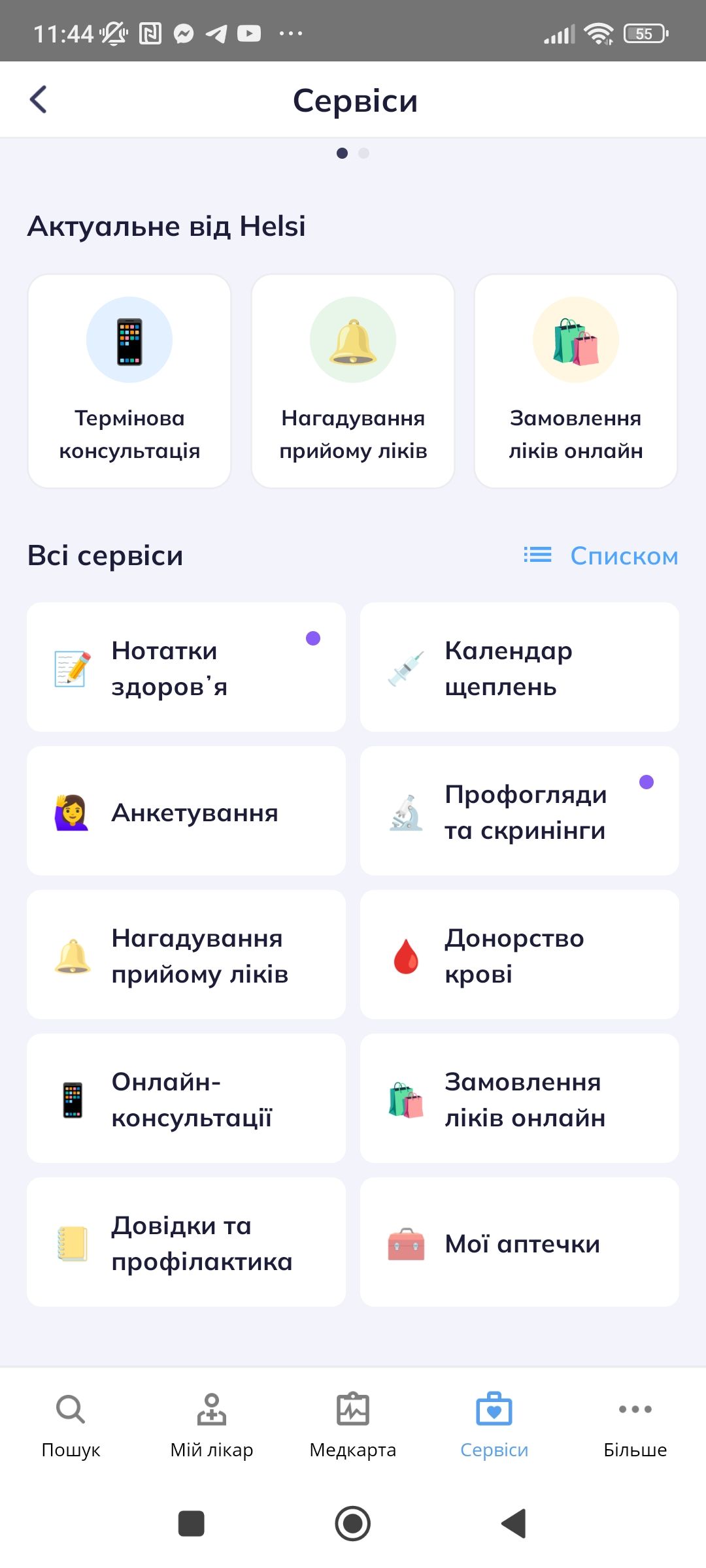
Task: Tap the bell icon for Нагадування прийому ліків
Action: click(352, 339)
